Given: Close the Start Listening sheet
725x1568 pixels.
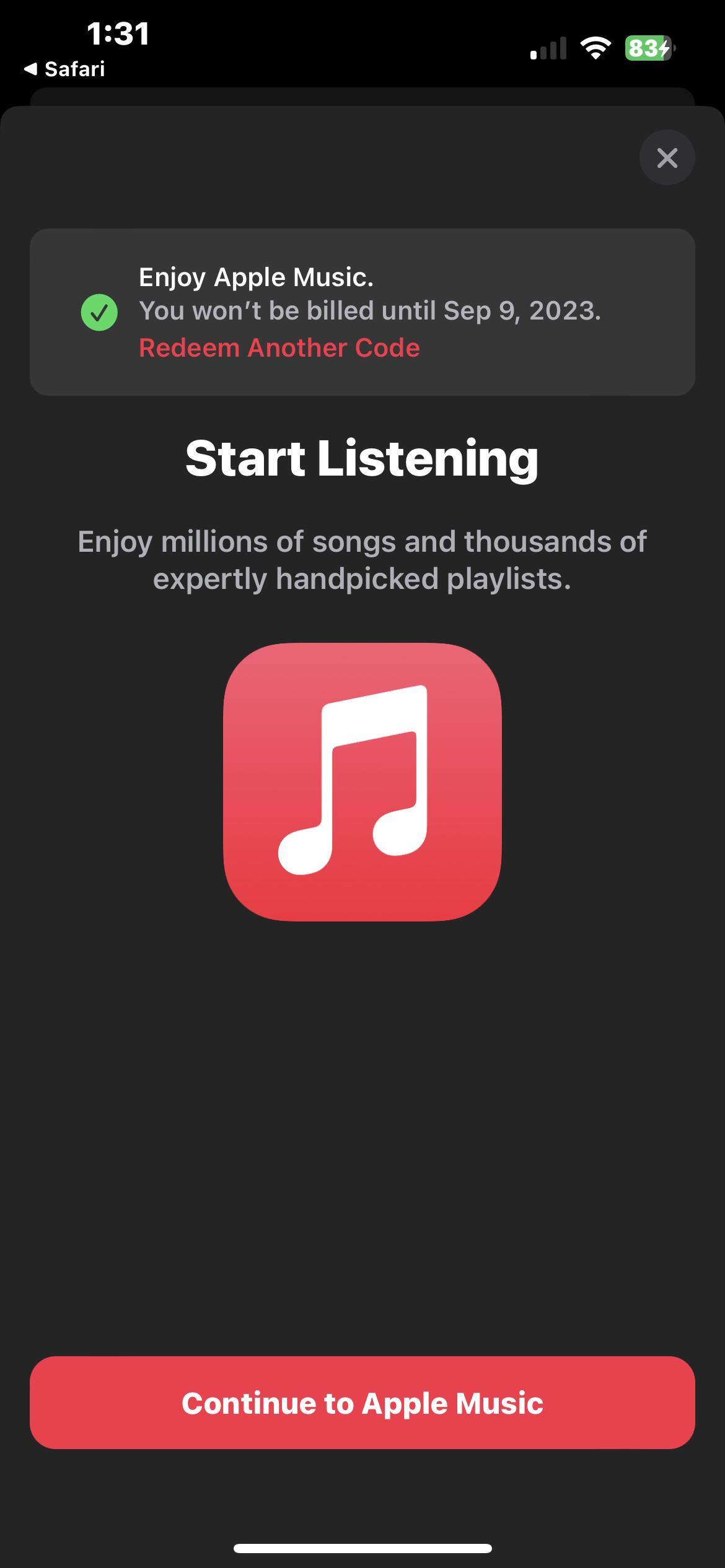Looking at the screenshot, I should (x=667, y=158).
